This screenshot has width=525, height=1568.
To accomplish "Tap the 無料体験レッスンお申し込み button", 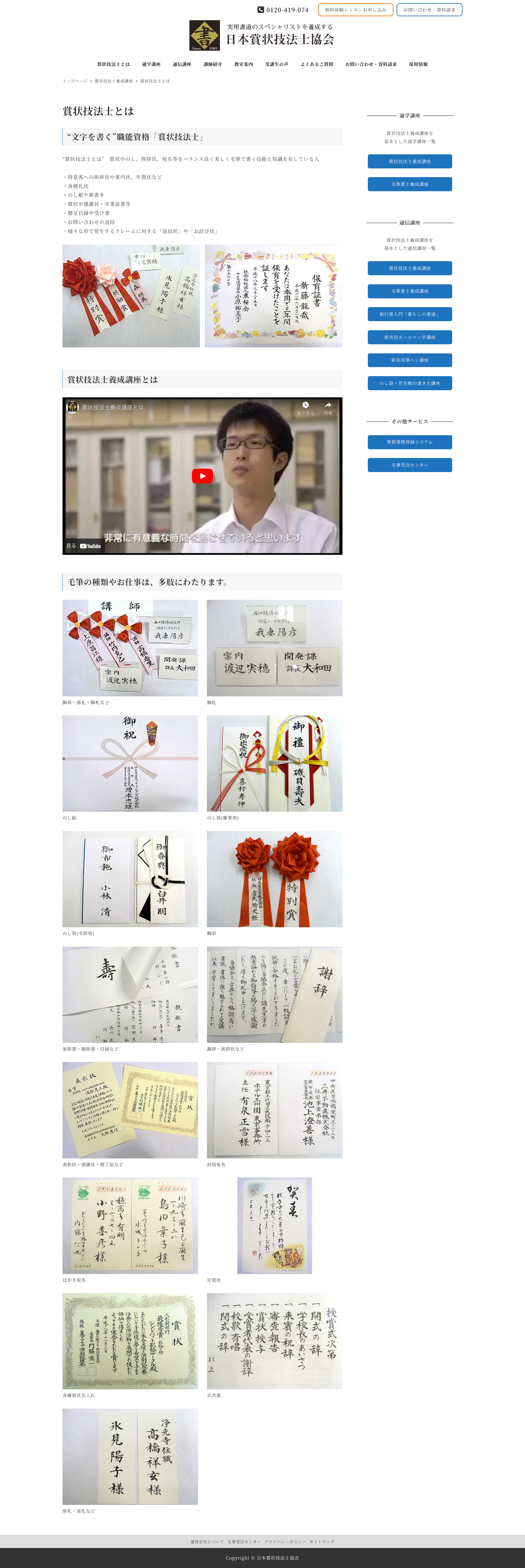I will coord(355,10).
